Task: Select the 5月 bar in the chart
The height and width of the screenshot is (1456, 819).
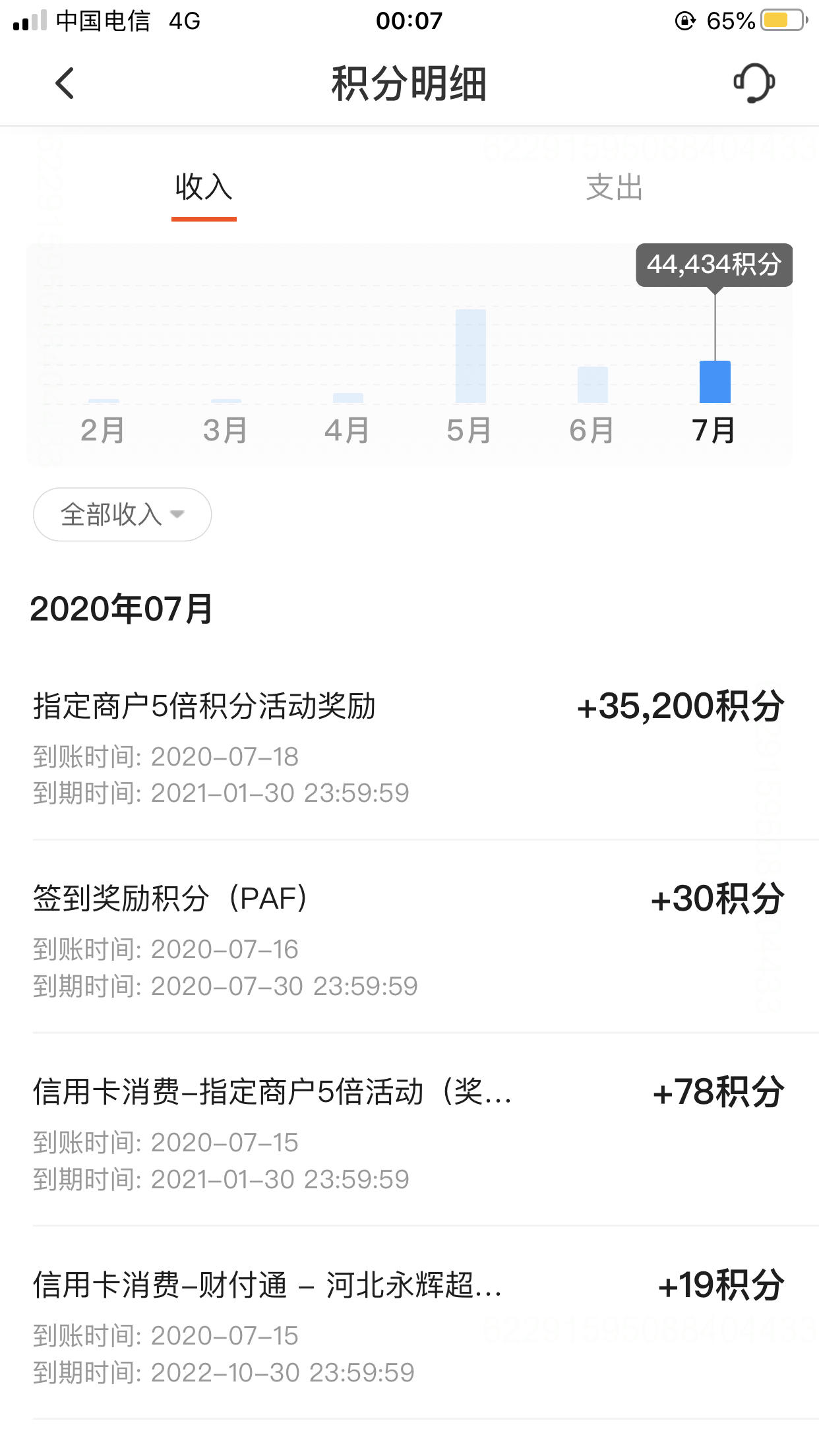Action: [470, 356]
